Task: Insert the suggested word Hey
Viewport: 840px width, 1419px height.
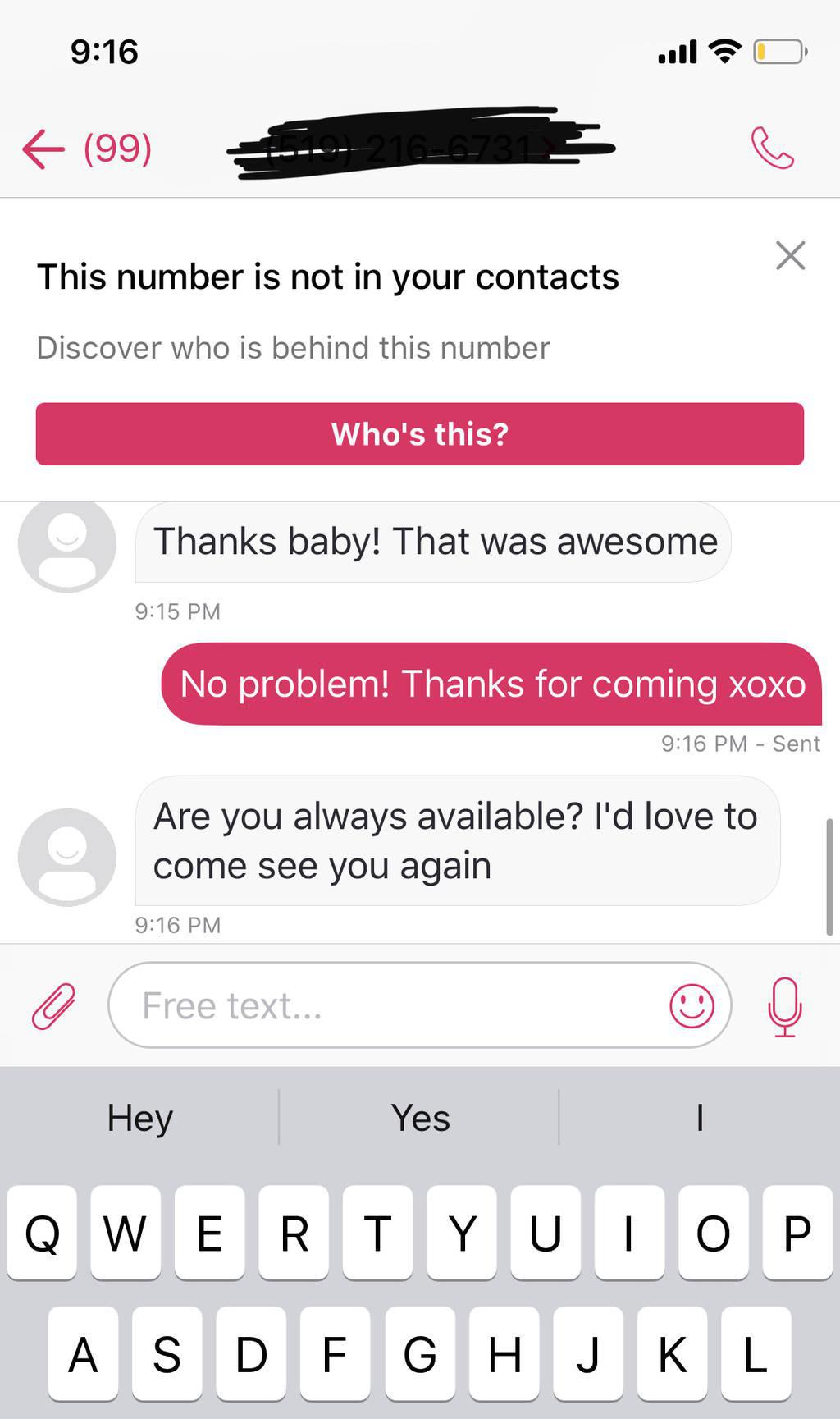Action: [140, 1118]
